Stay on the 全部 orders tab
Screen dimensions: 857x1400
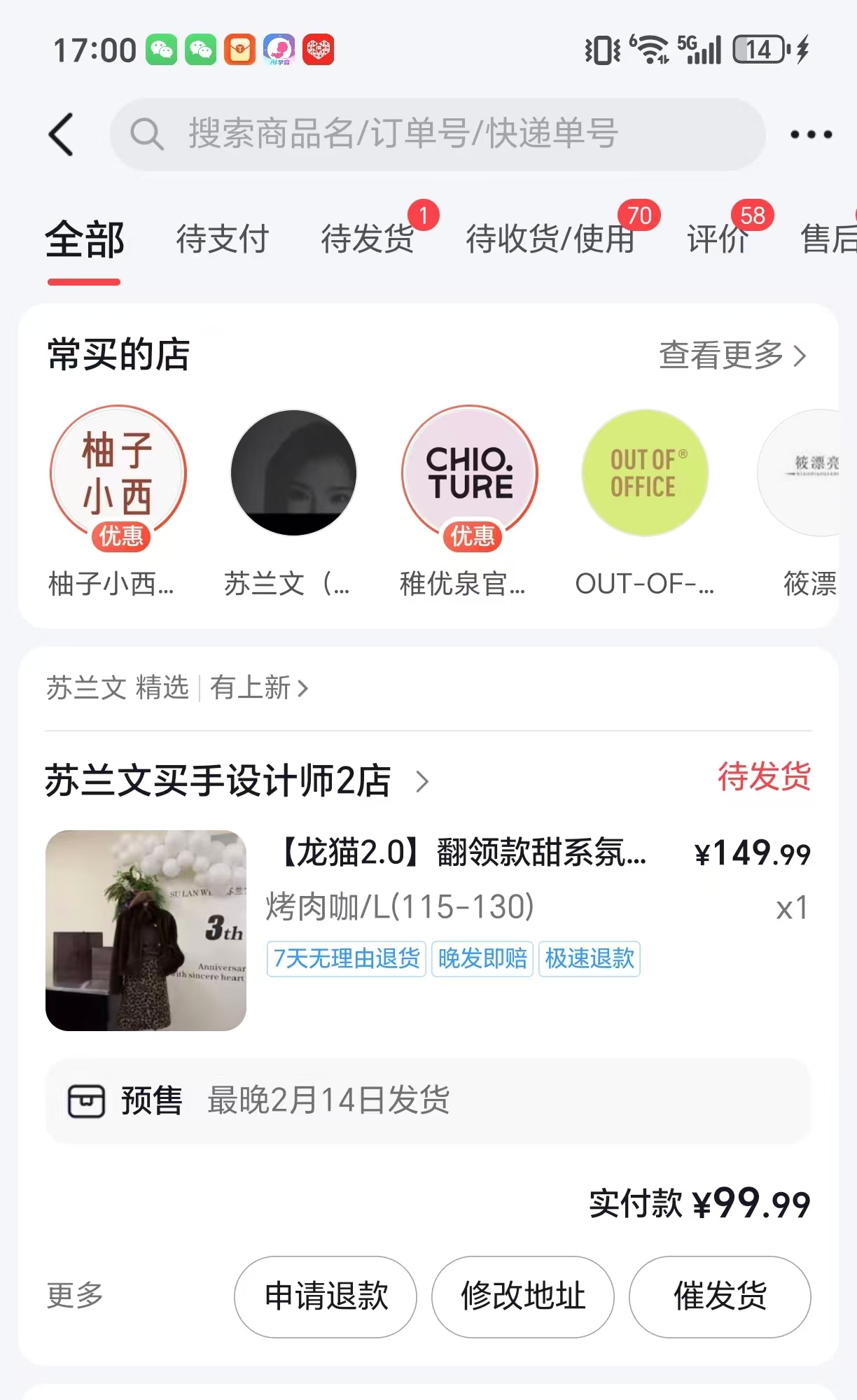pos(85,240)
